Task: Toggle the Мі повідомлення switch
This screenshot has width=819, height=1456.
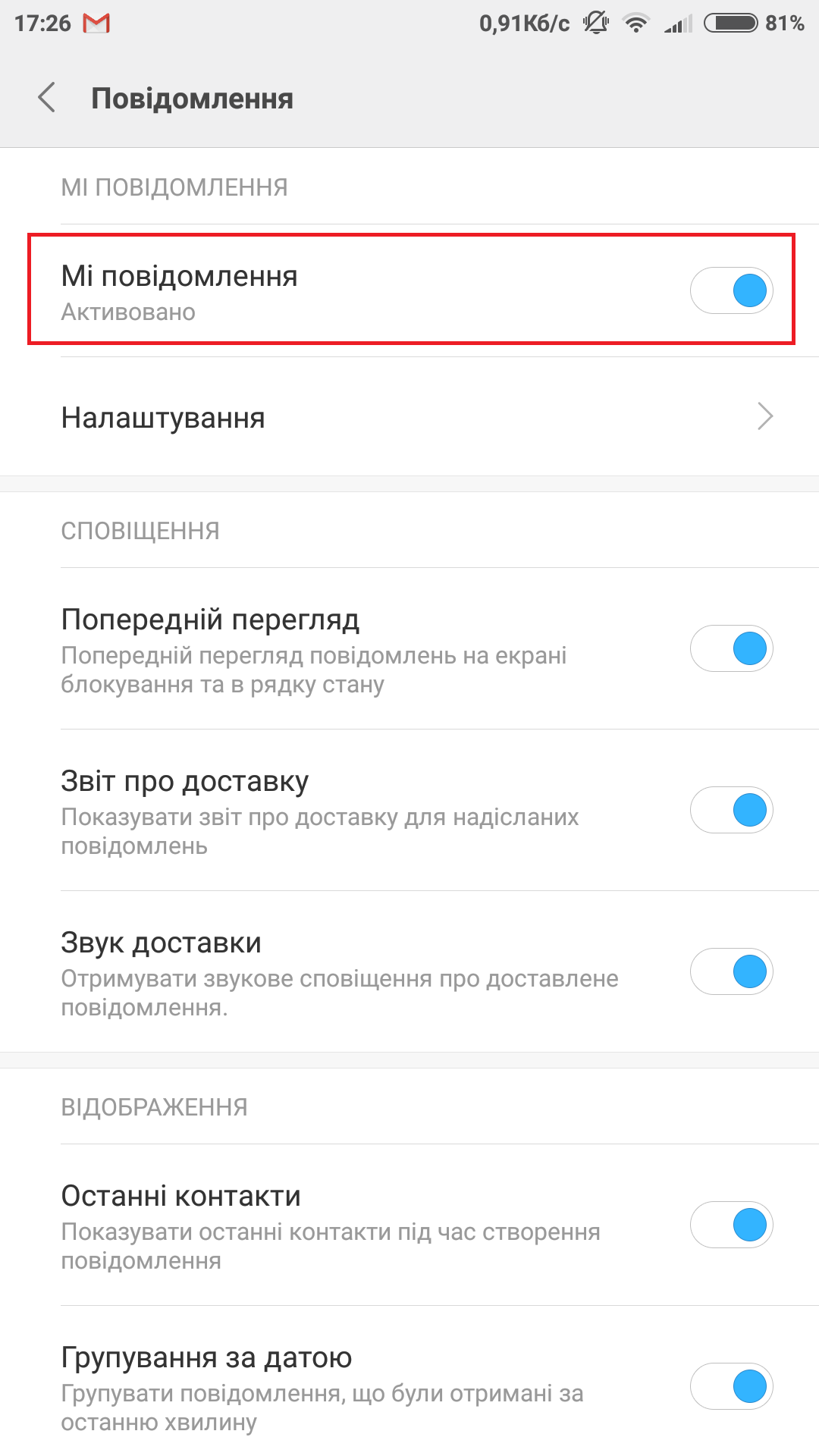Action: (731, 290)
